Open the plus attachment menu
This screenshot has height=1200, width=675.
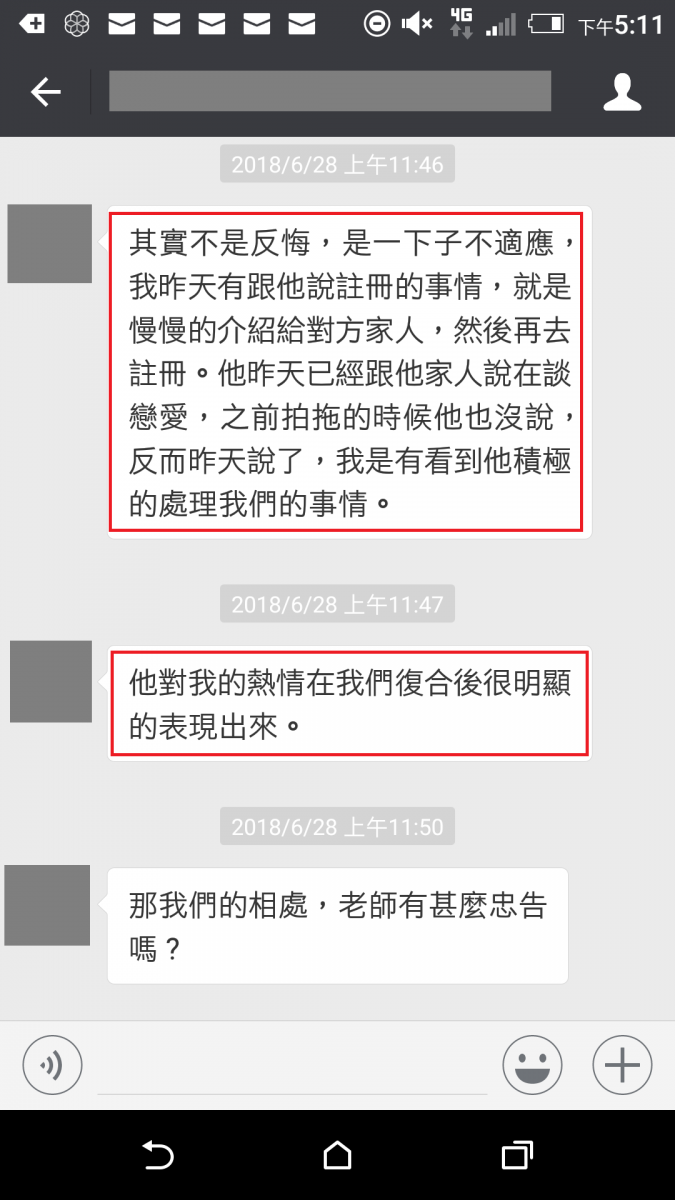(x=622, y=1065)
